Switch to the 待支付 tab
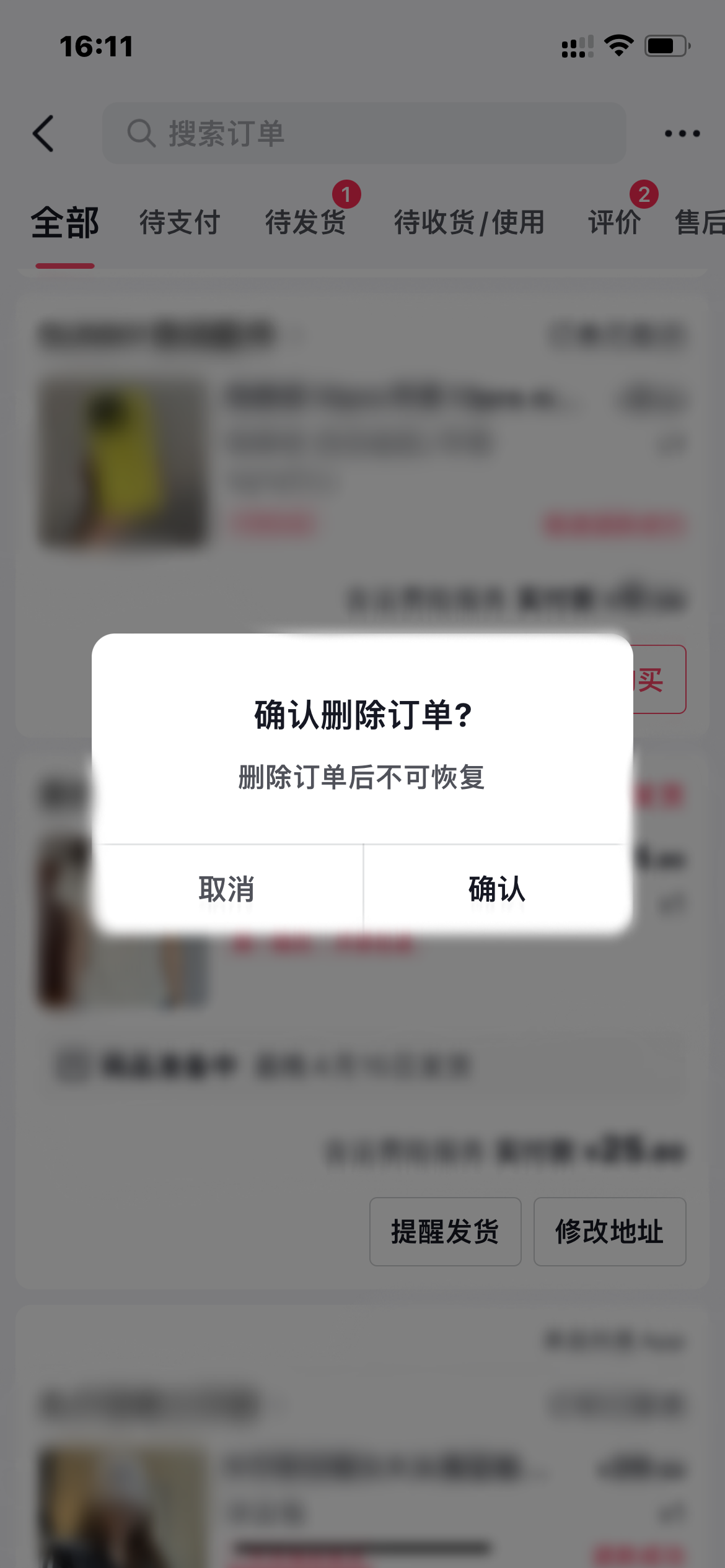The image size is (725, 1568). point(179,222)
